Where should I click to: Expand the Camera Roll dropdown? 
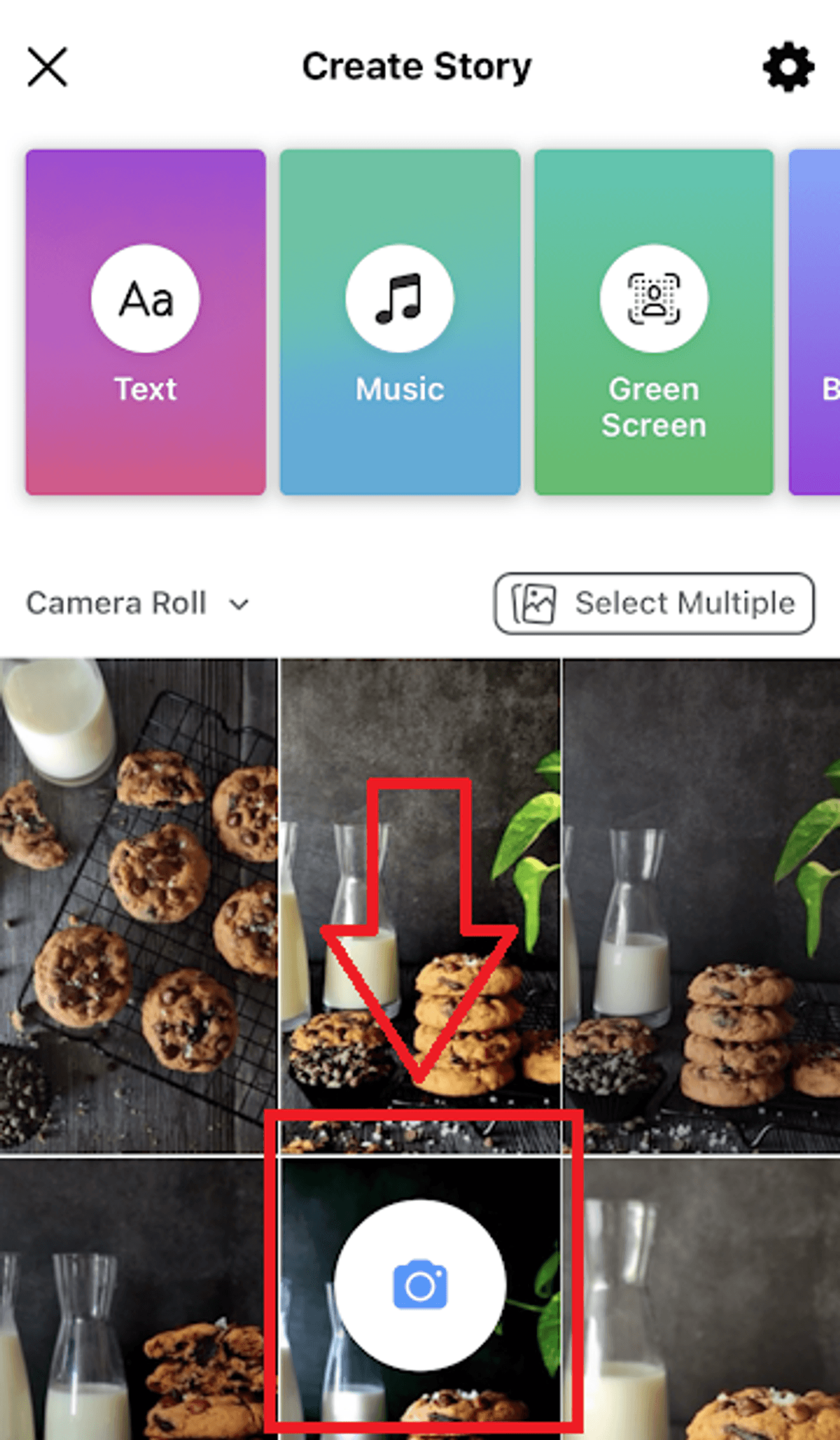pyautogui.click(x=137, y=603)
